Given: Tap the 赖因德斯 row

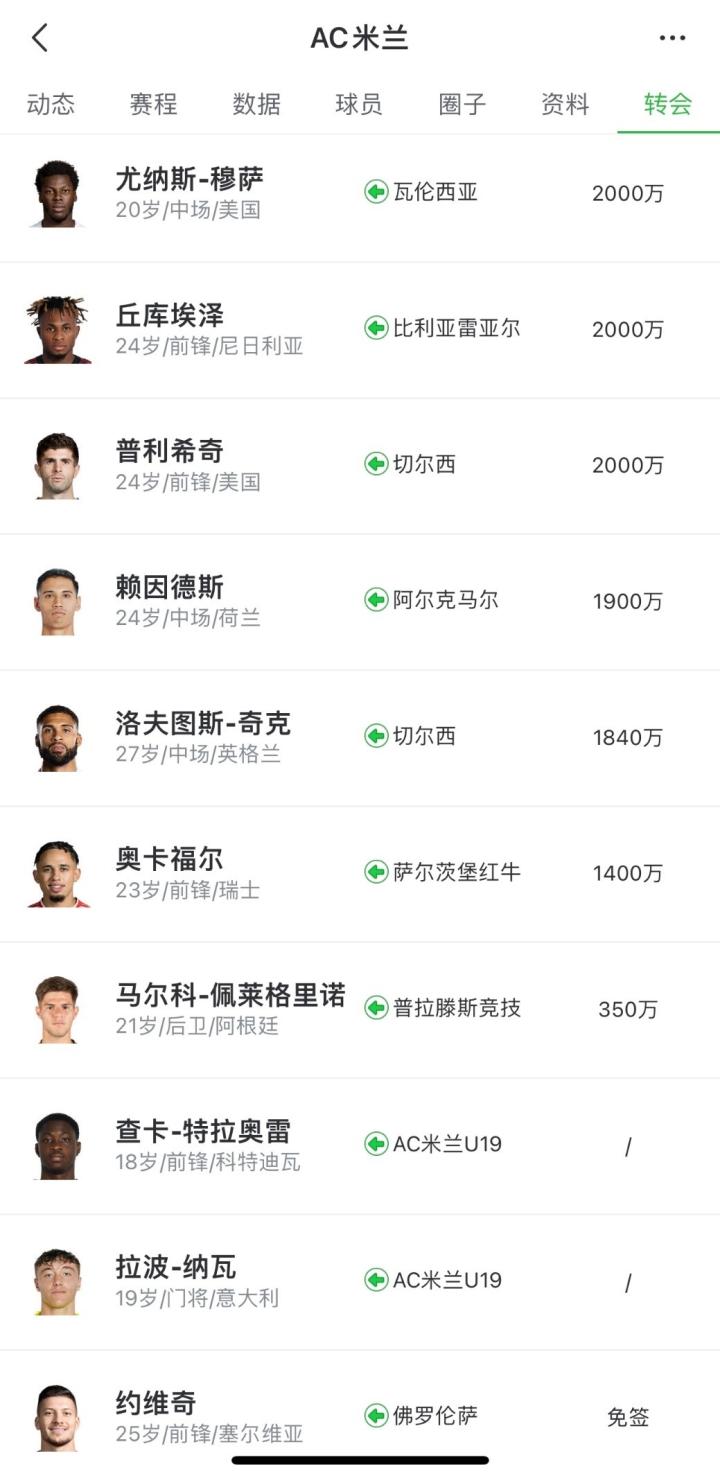Looking at the screenshot, I should (360, 601).
